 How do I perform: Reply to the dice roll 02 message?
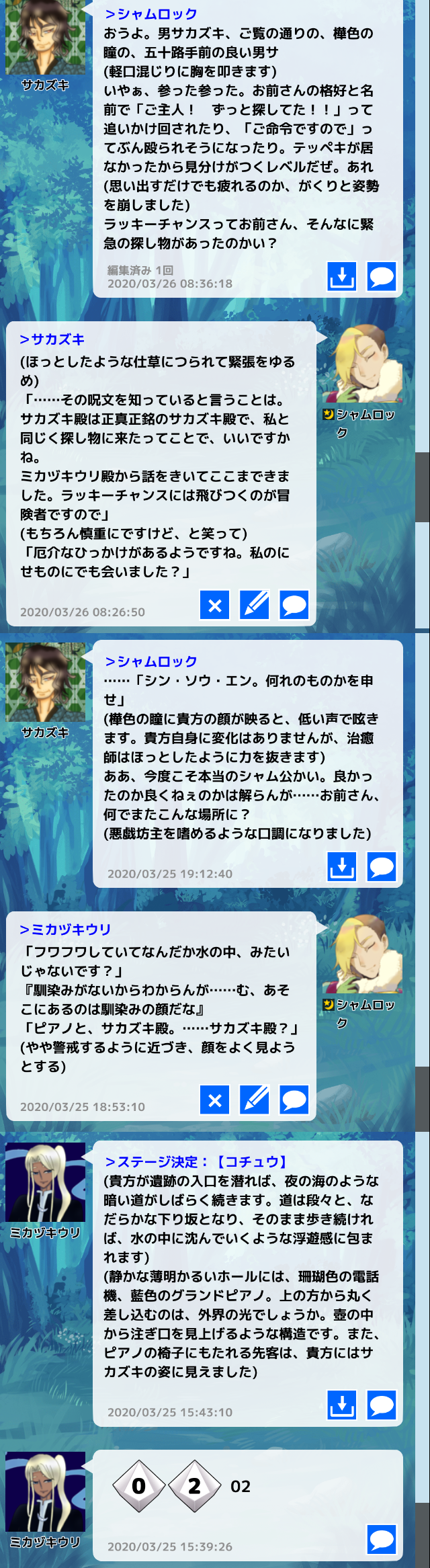pos(382,1539)
